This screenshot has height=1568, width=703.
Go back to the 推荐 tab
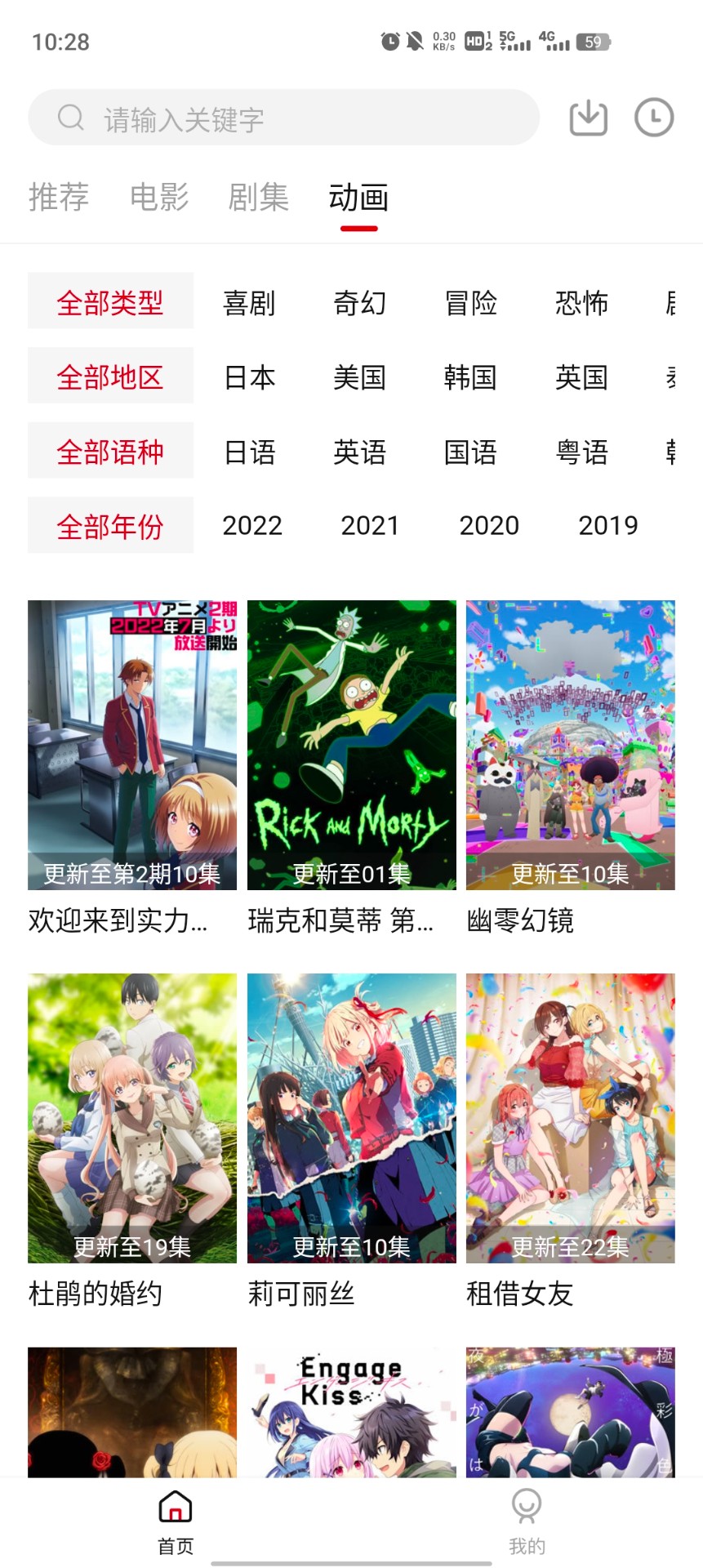[59, 197]
